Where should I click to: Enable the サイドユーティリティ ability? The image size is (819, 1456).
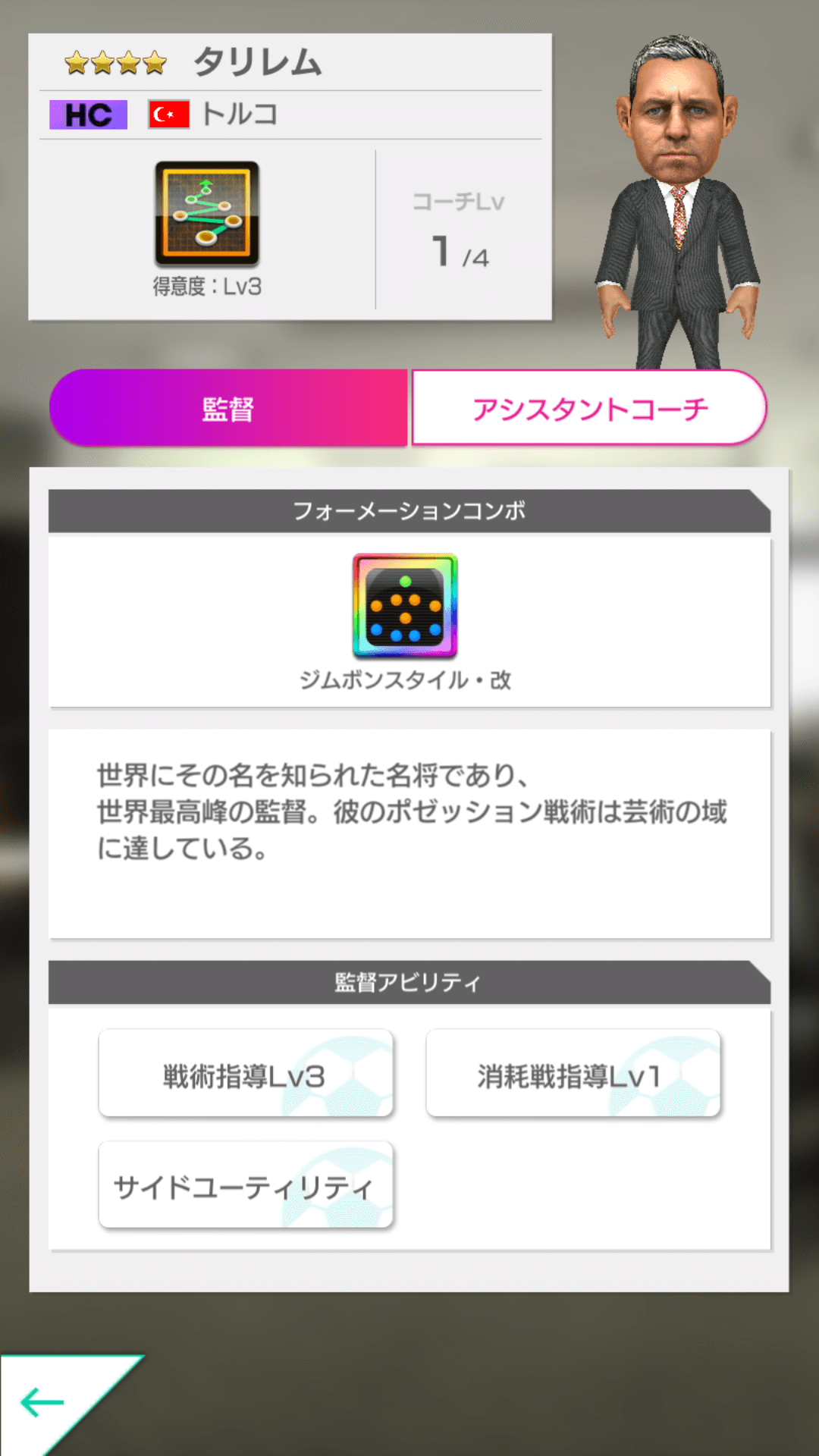tap(245, 1185)
